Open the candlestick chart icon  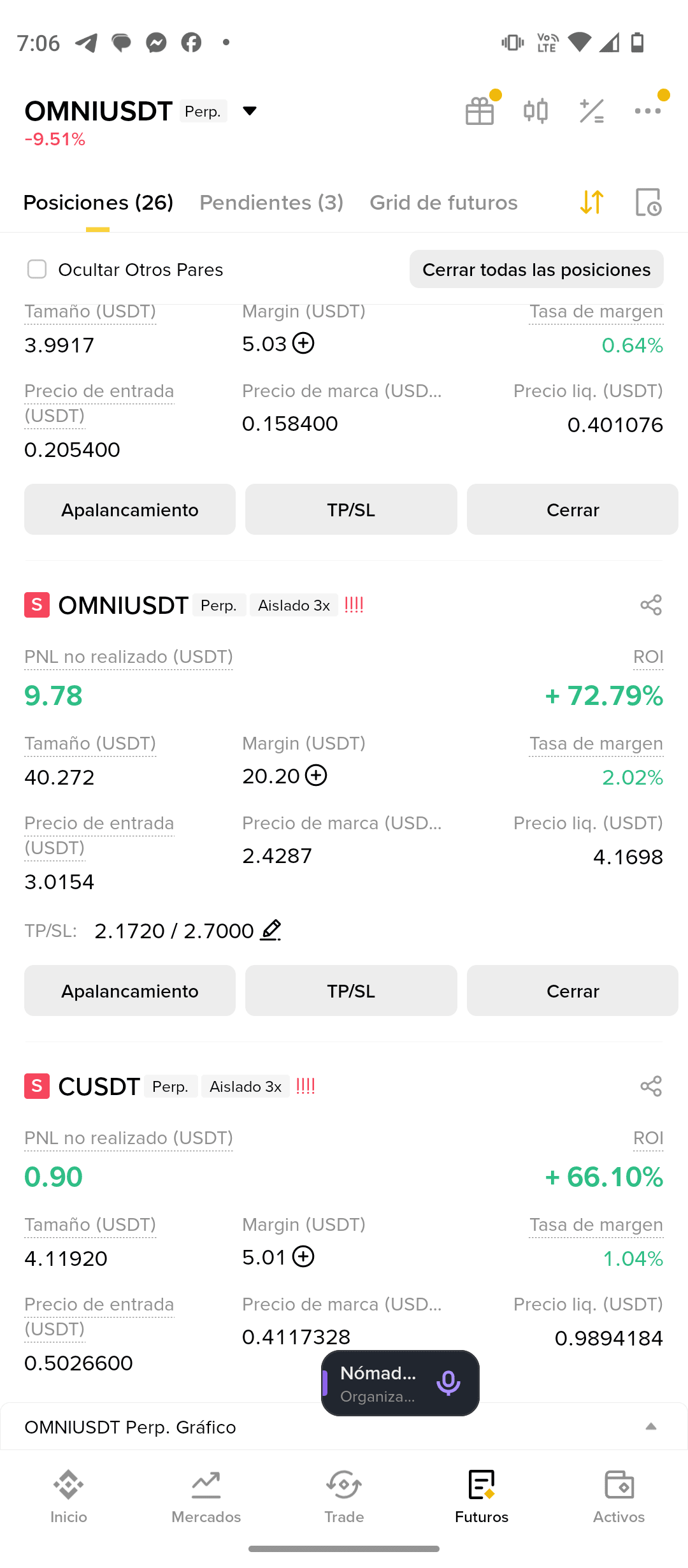point(536,111)
